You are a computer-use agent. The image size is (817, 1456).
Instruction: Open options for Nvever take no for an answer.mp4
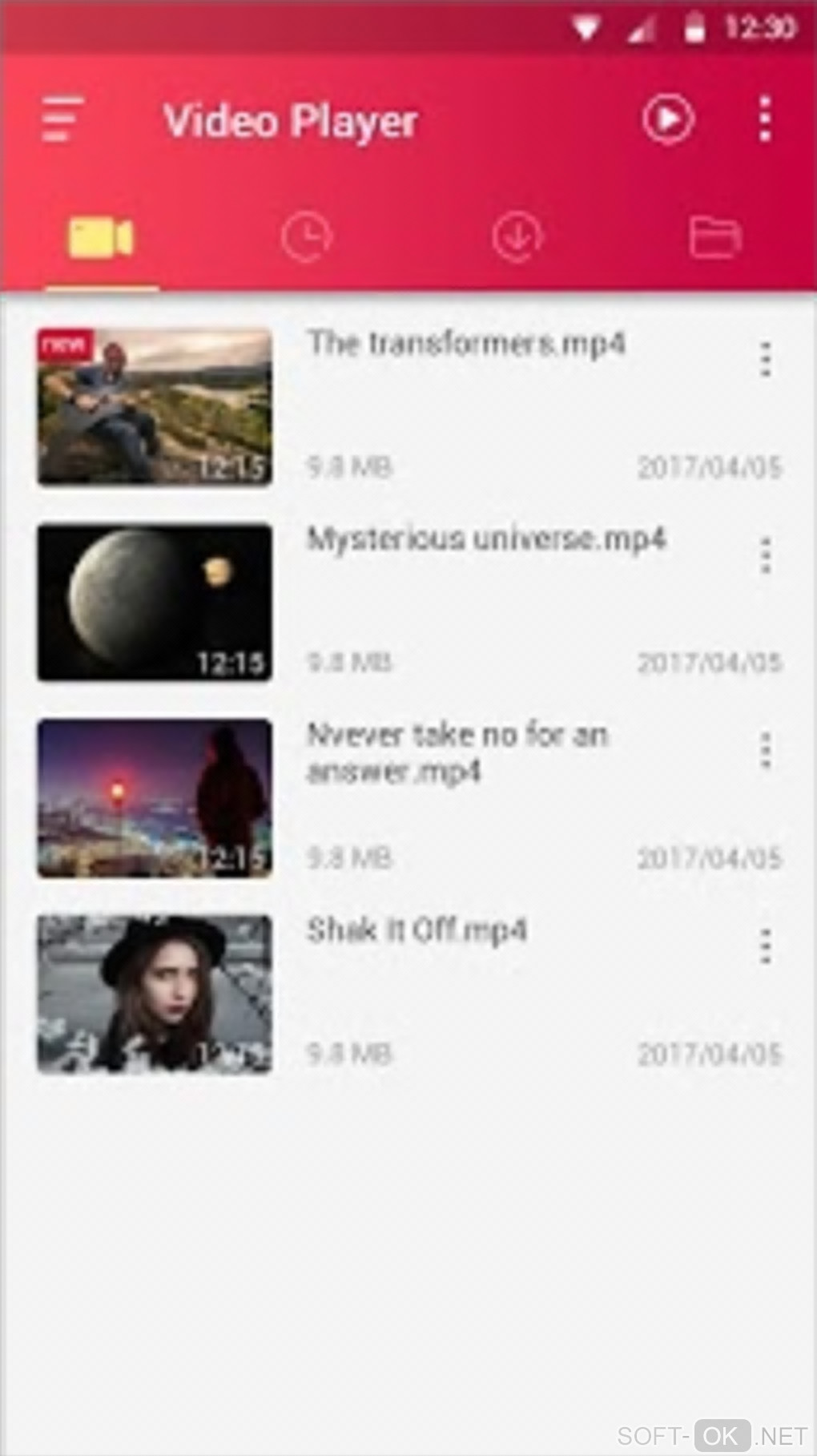pos(765,750)
